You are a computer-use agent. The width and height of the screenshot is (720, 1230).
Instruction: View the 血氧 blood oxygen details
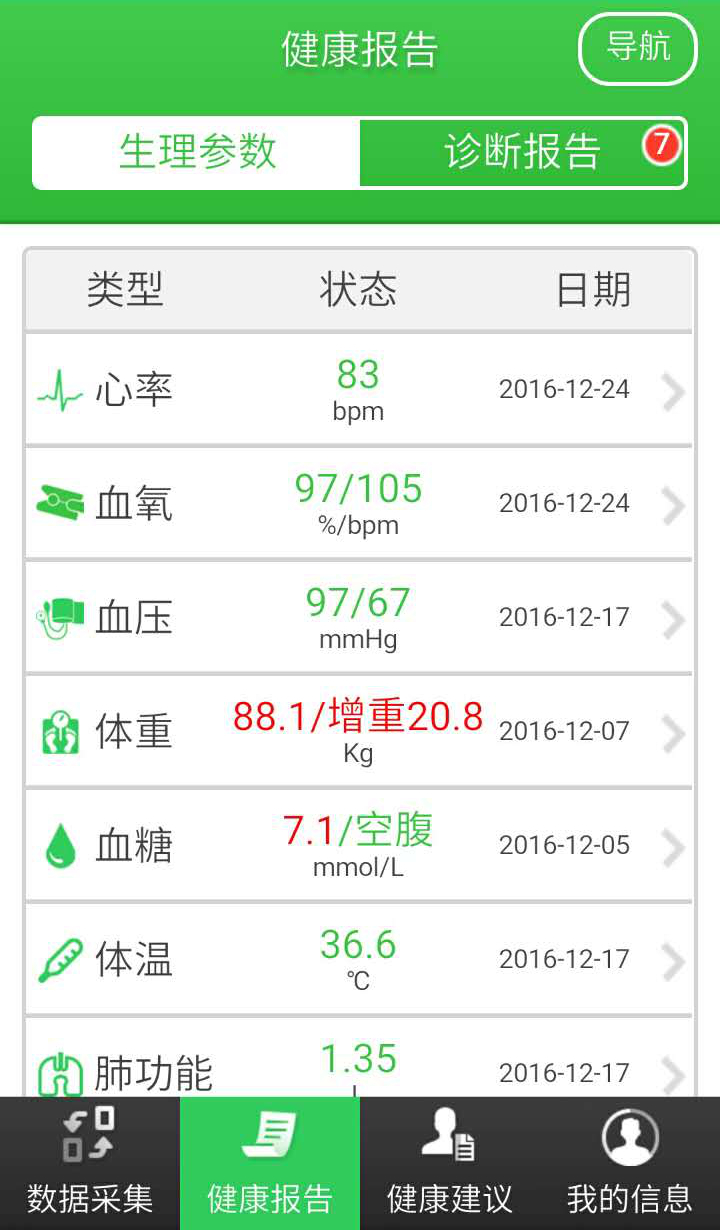click(358, 503)
